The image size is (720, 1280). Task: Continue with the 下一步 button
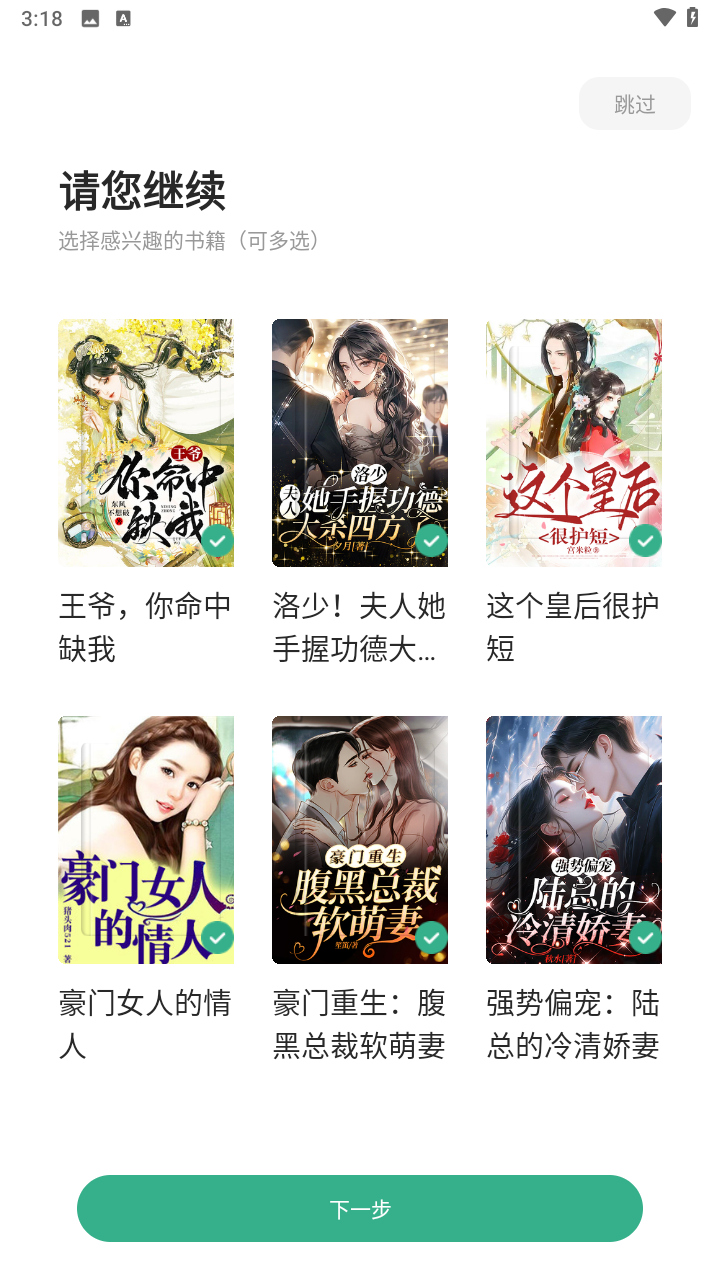(x=360, y=1208)
